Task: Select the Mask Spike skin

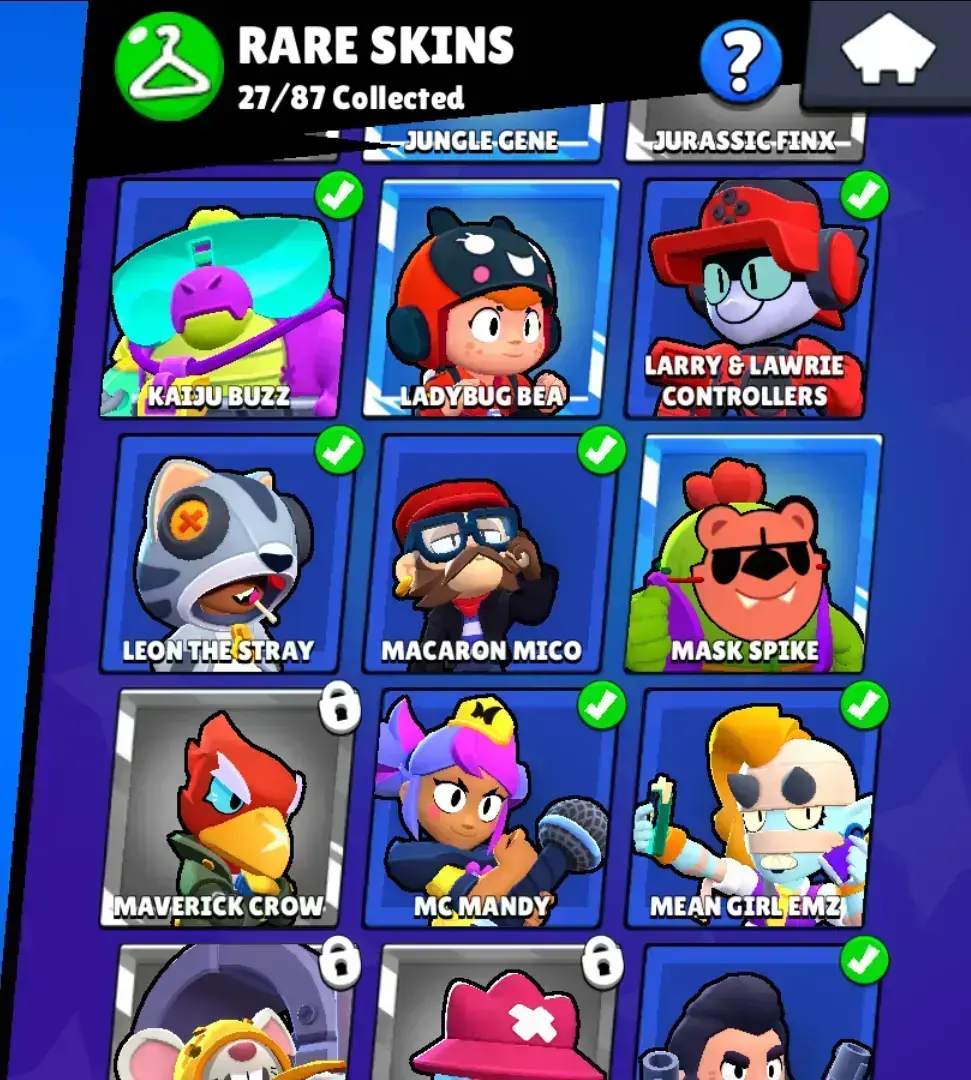Action: click(752, 555)
